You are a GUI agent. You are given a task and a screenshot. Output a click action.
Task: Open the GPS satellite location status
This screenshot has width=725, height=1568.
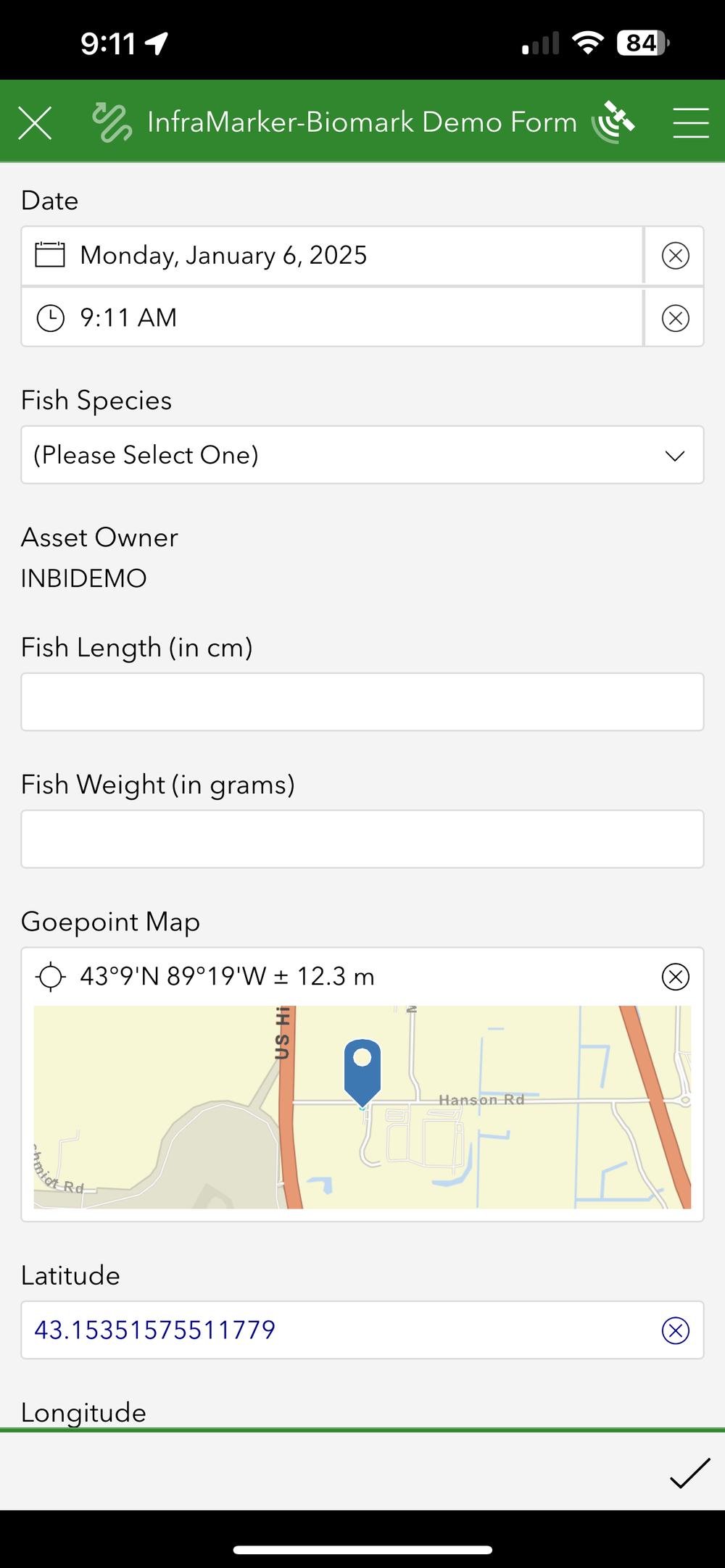[x=614, y=122]
